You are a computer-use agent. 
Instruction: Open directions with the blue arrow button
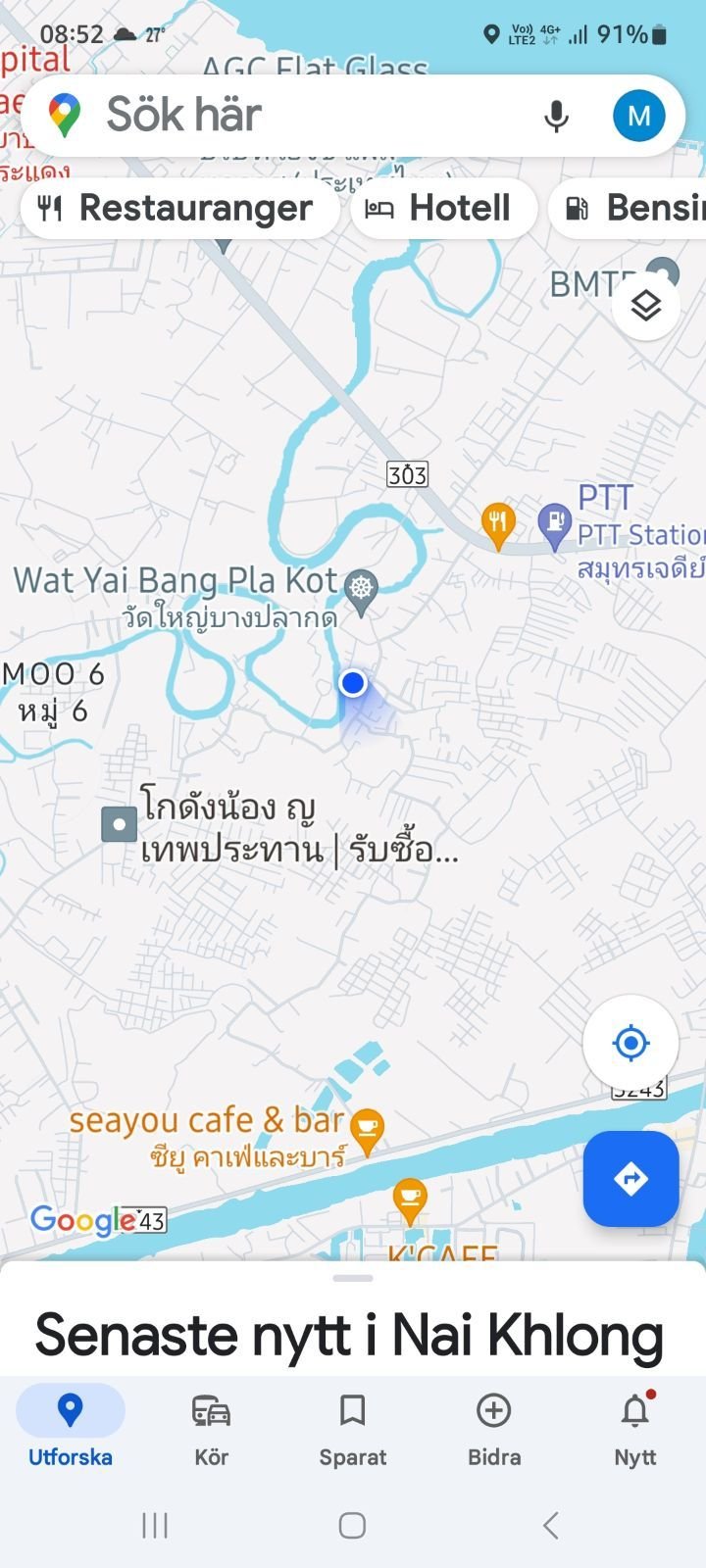tap(630, 1179)
